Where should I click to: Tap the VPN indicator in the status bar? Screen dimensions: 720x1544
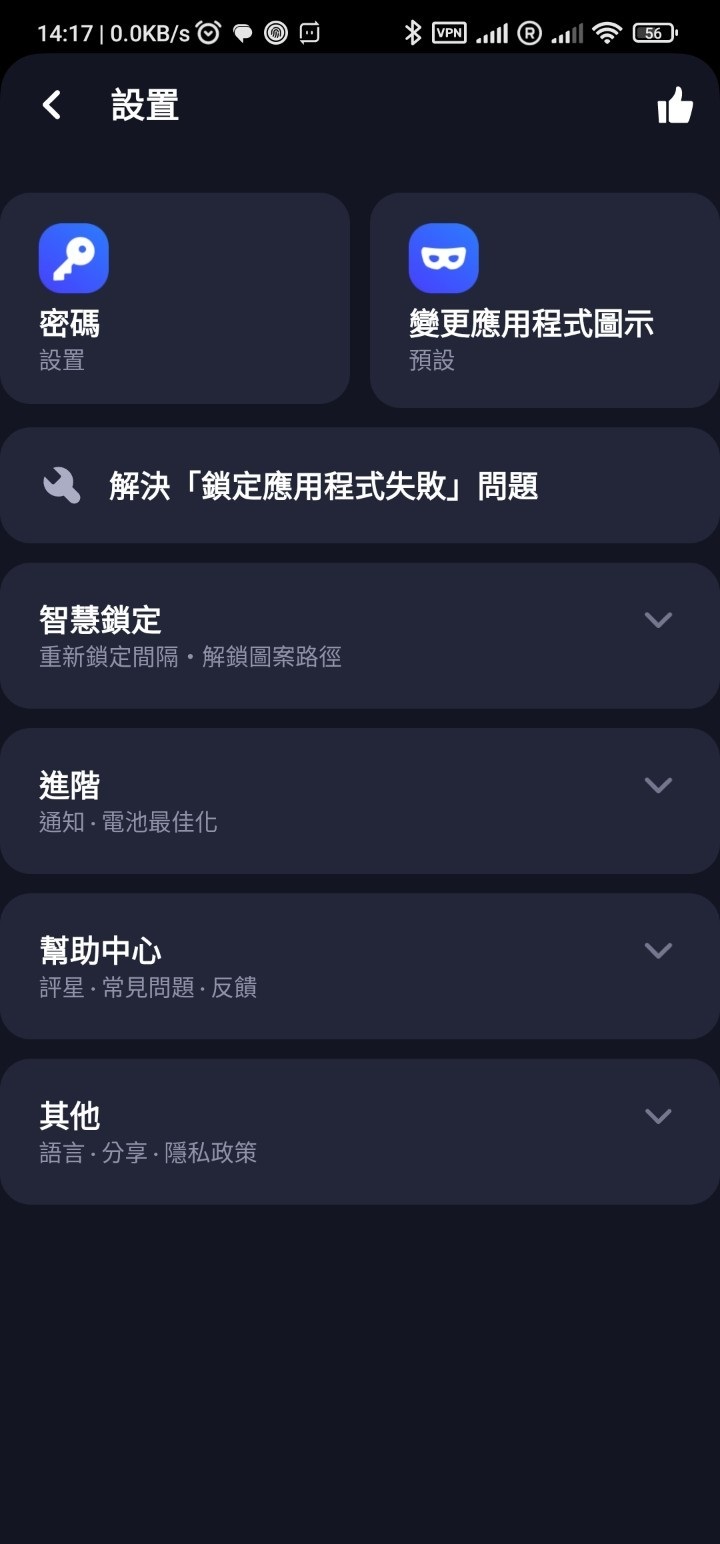[448, 31]
